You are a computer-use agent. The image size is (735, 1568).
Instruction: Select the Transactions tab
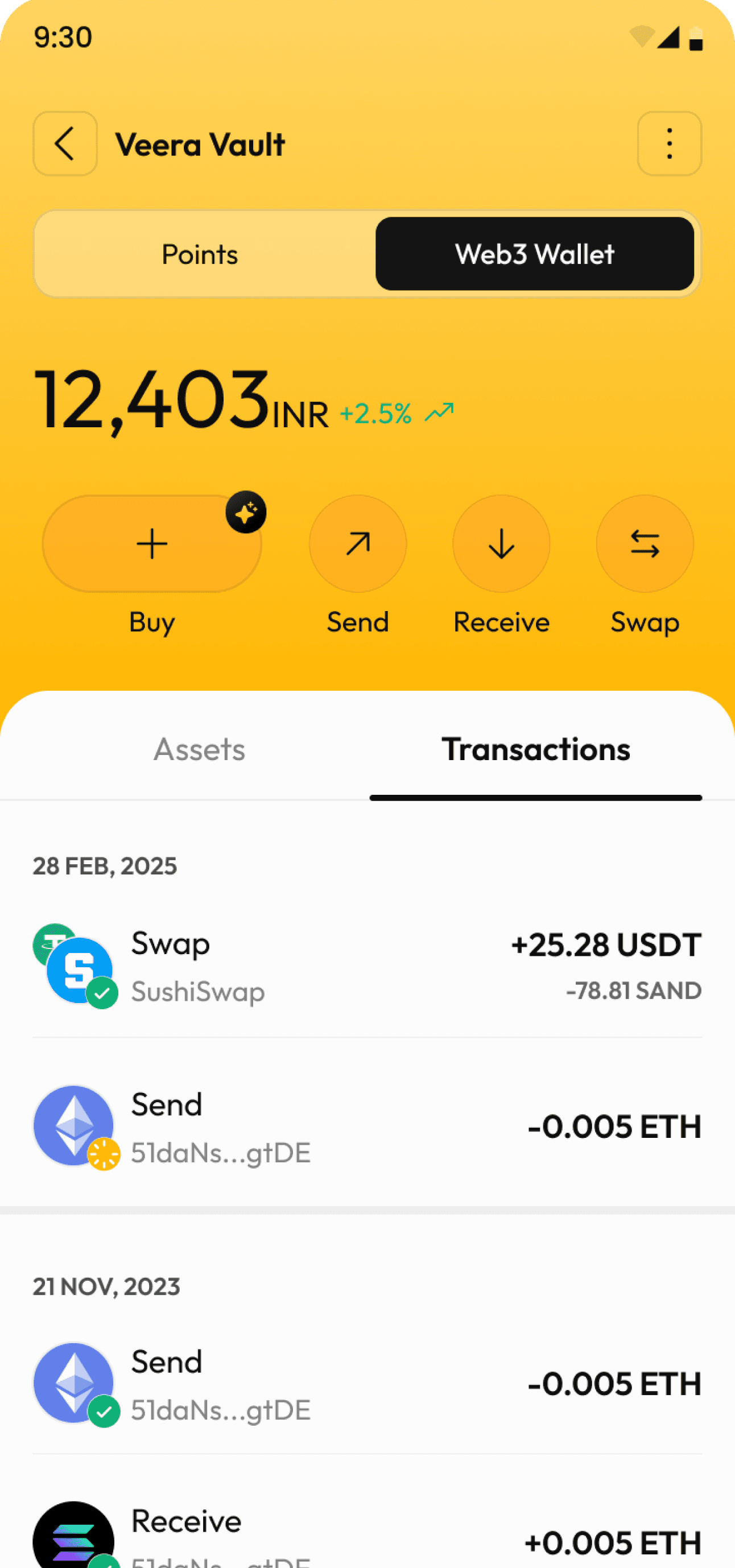coord(535,749)
